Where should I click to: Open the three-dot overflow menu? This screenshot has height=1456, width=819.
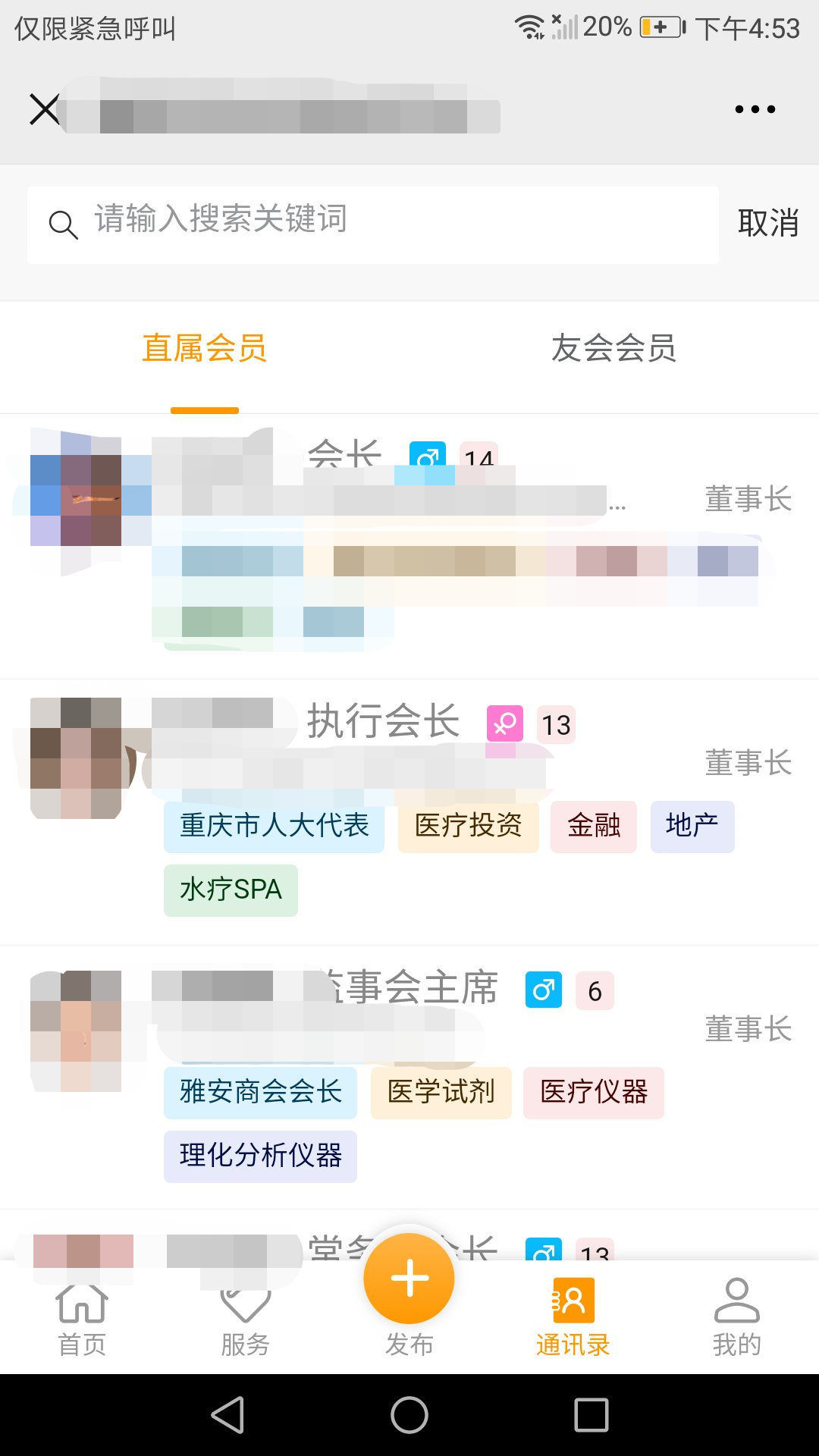point(755,109)
